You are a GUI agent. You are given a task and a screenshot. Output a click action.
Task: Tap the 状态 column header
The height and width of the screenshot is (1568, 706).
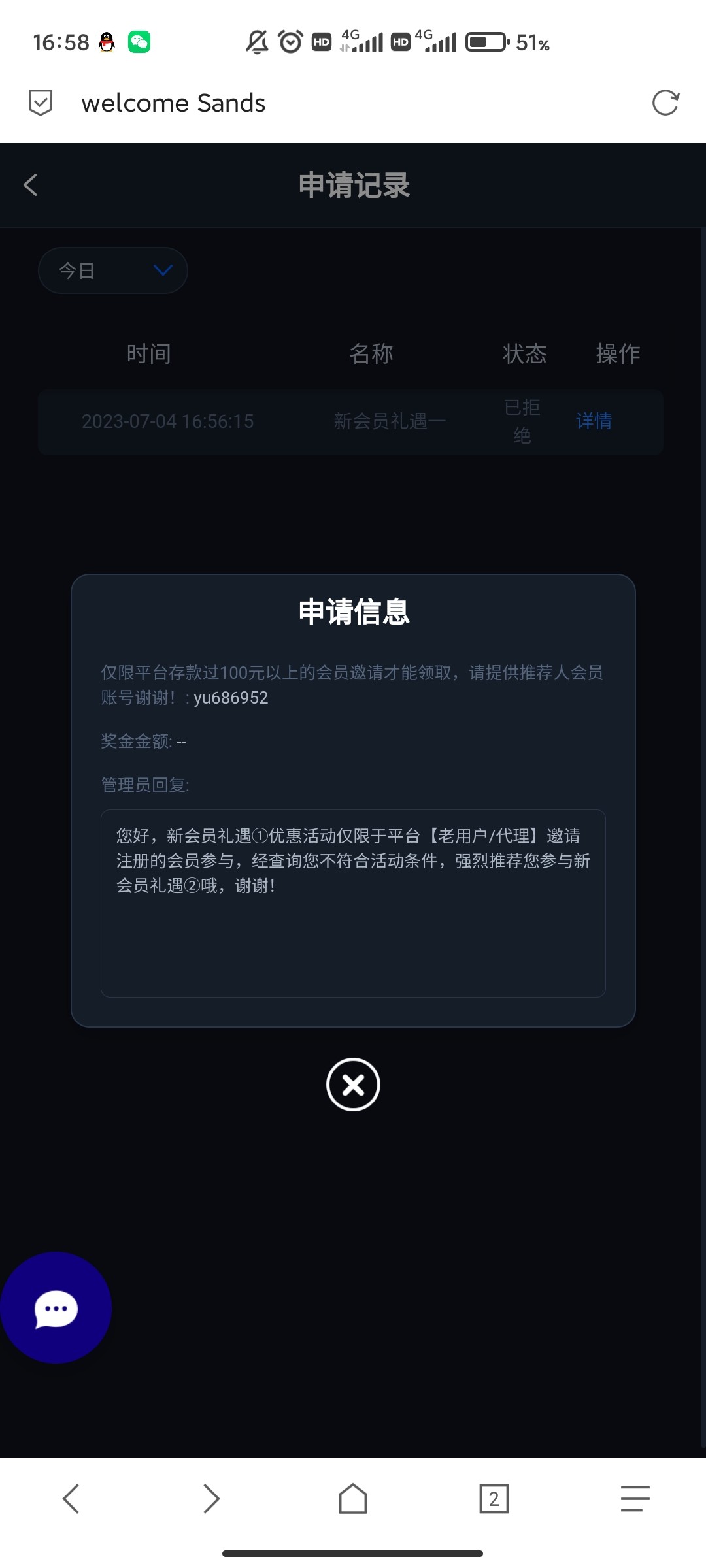click(524, 353)
